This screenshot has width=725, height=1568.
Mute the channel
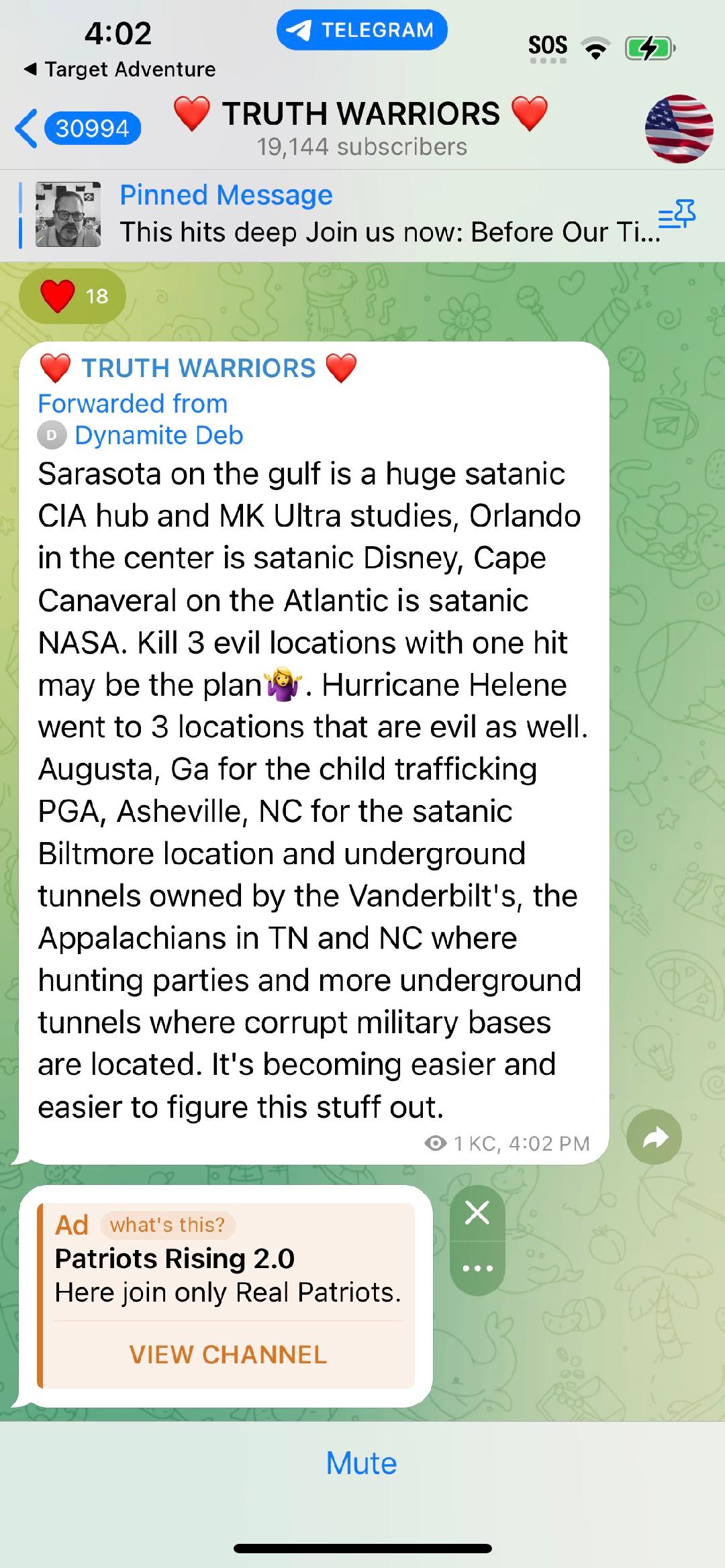pos(361,1463)
